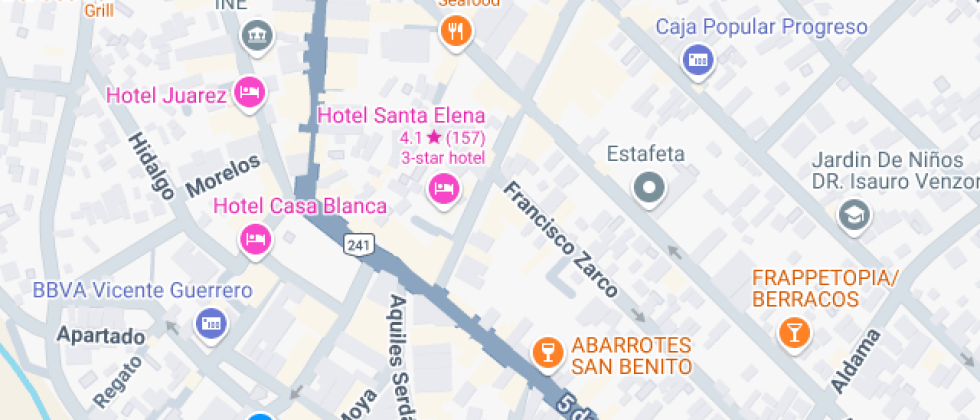Open the Caja Popular Progreso marker
Screen dimensions: 980x420
[699, 61]
